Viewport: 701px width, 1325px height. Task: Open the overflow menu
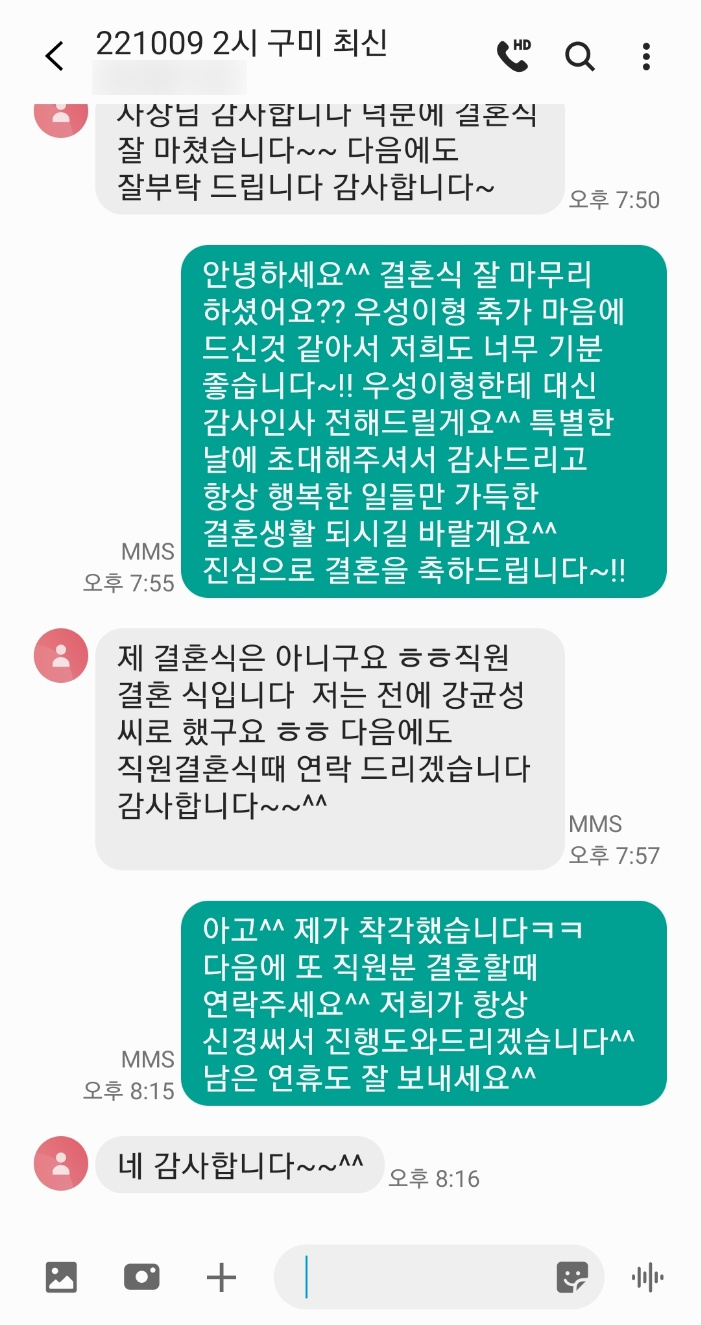647,56
